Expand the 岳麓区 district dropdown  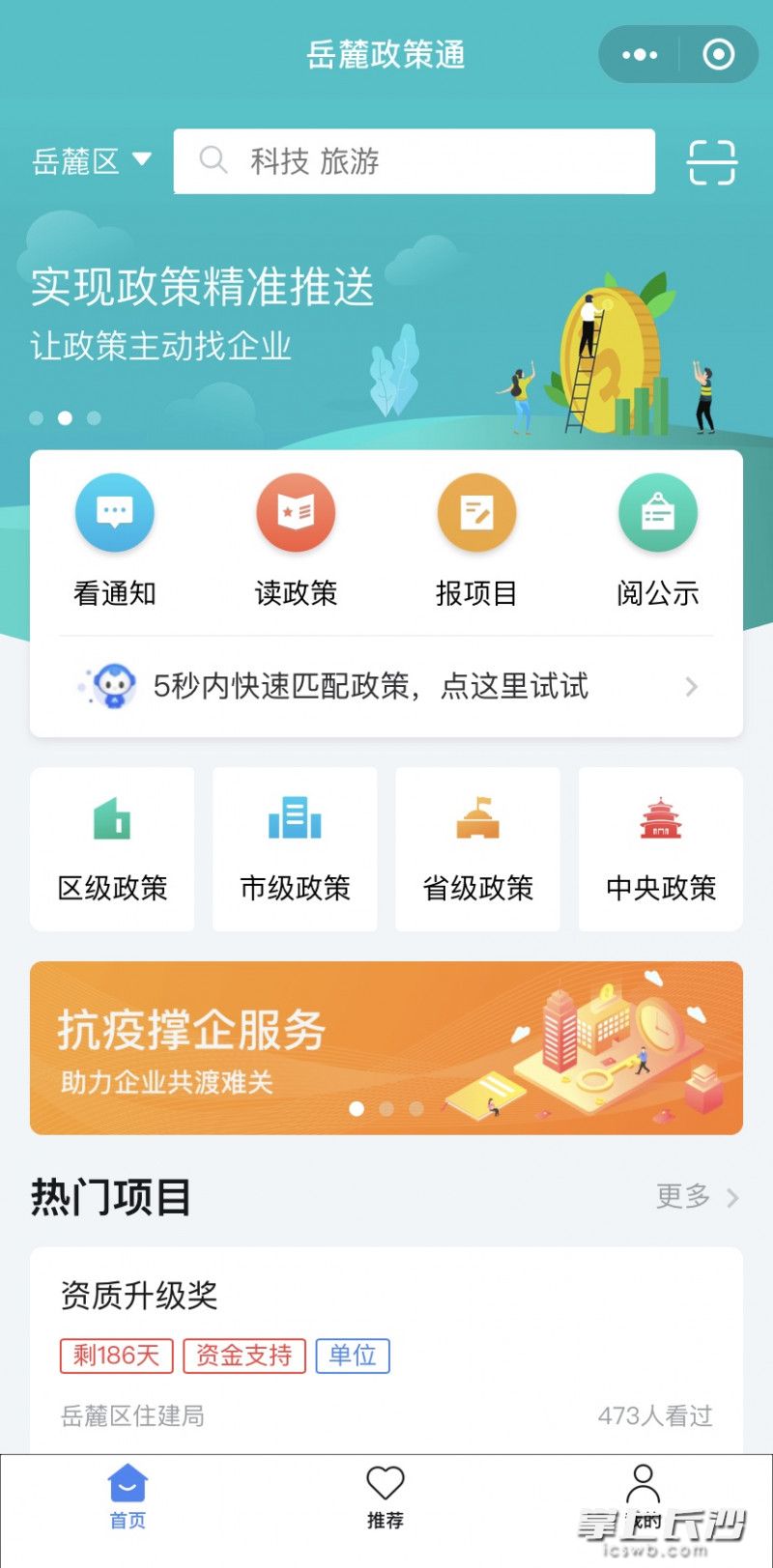[92, 160]
